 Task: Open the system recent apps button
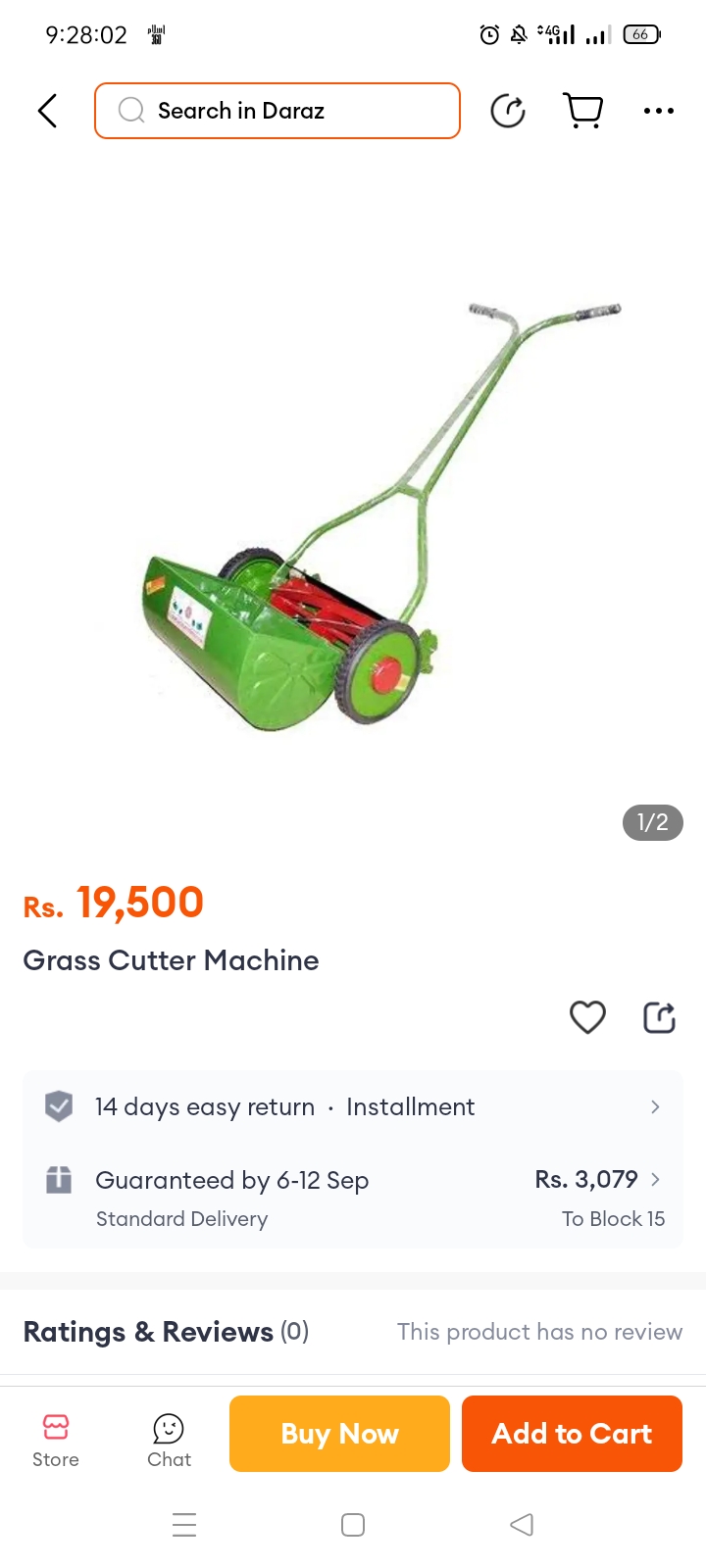pos(184,1525)
